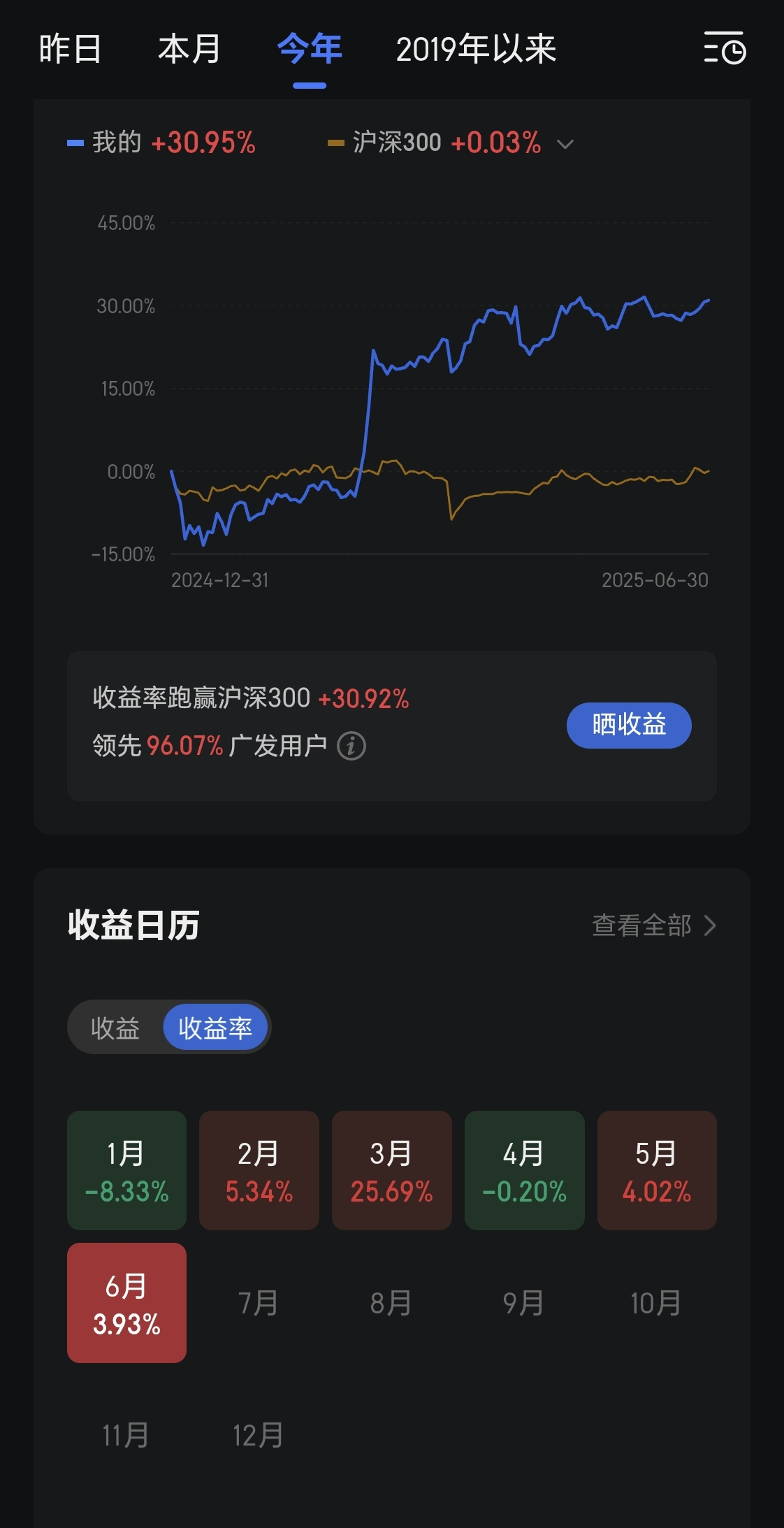The width and height of the screenshot is (784, 1528).
Task: Switch to the 2019年以来 tab
Action: [476, 50]
